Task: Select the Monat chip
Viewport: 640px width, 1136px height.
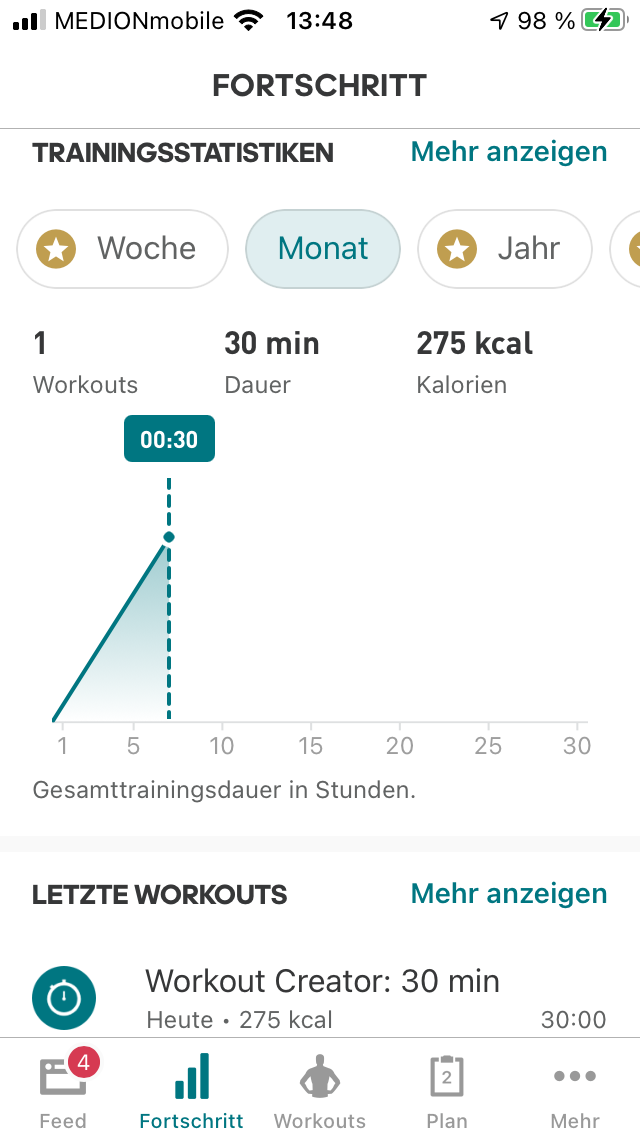Action: 323,248
